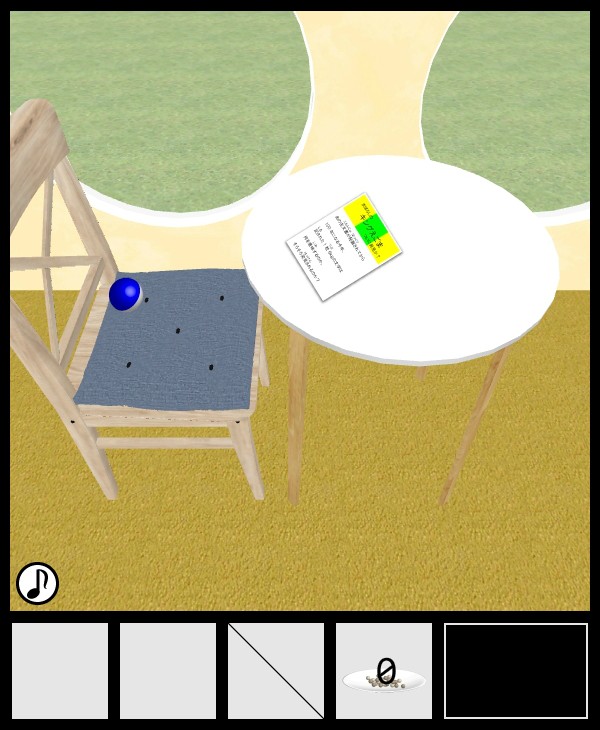Select the inventory plate with pebbles

384,671
